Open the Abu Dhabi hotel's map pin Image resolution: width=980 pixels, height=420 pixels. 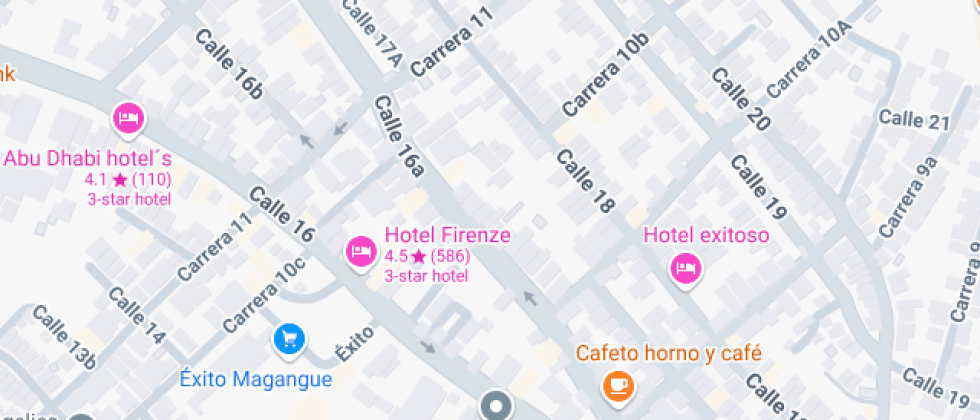129,119
